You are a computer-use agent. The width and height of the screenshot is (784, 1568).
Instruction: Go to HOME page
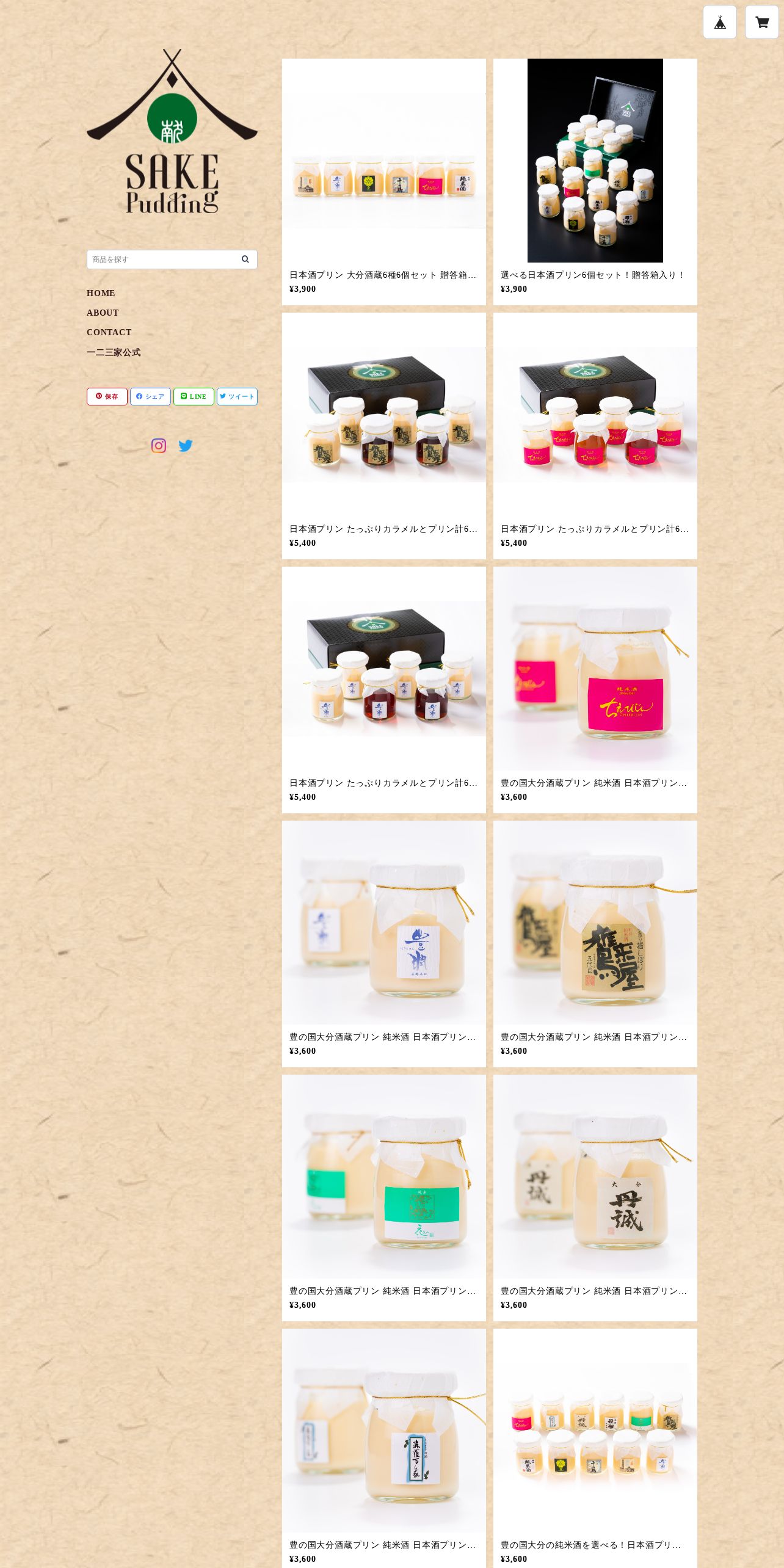pos(101,293)
